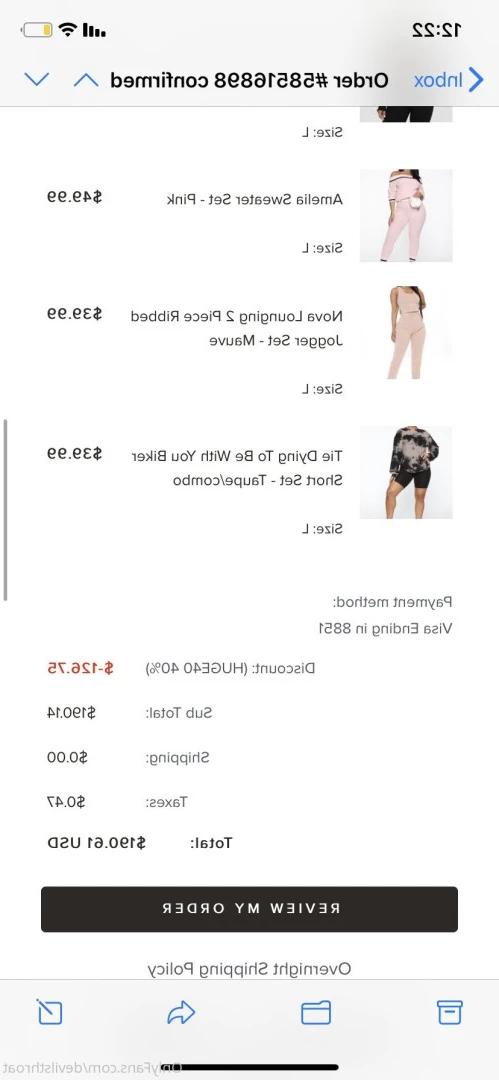Move this email to a folder

(x=316, y=1012)
